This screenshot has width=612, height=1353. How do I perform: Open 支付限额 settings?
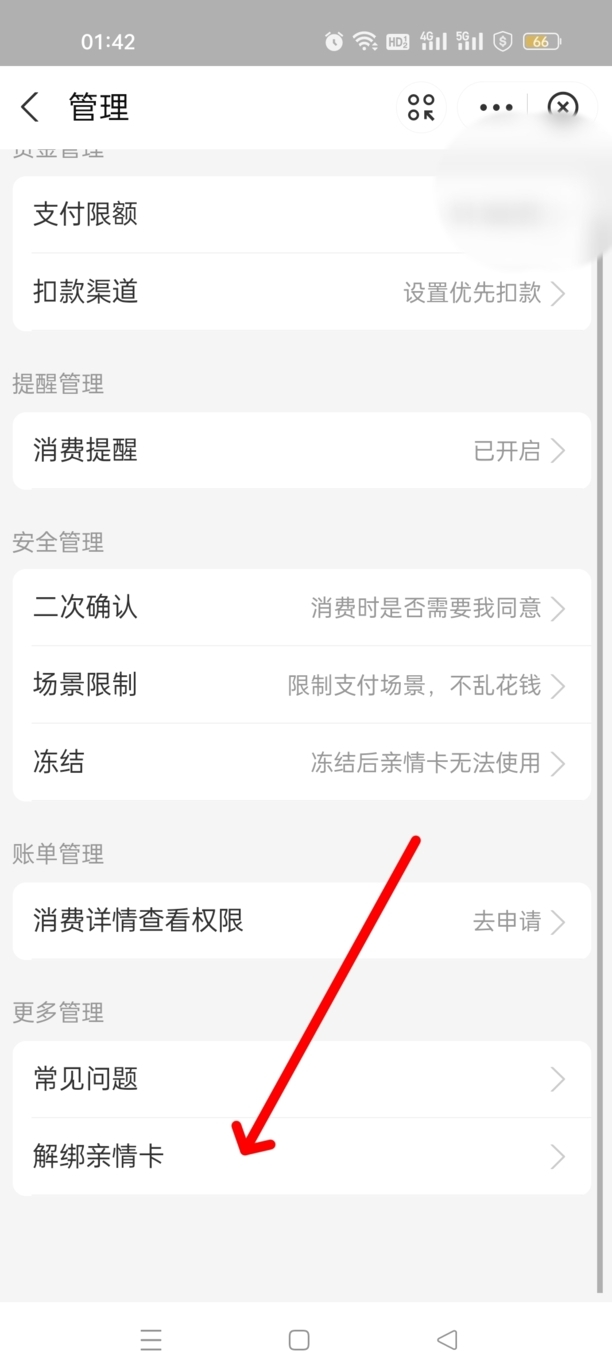(302, 214)
